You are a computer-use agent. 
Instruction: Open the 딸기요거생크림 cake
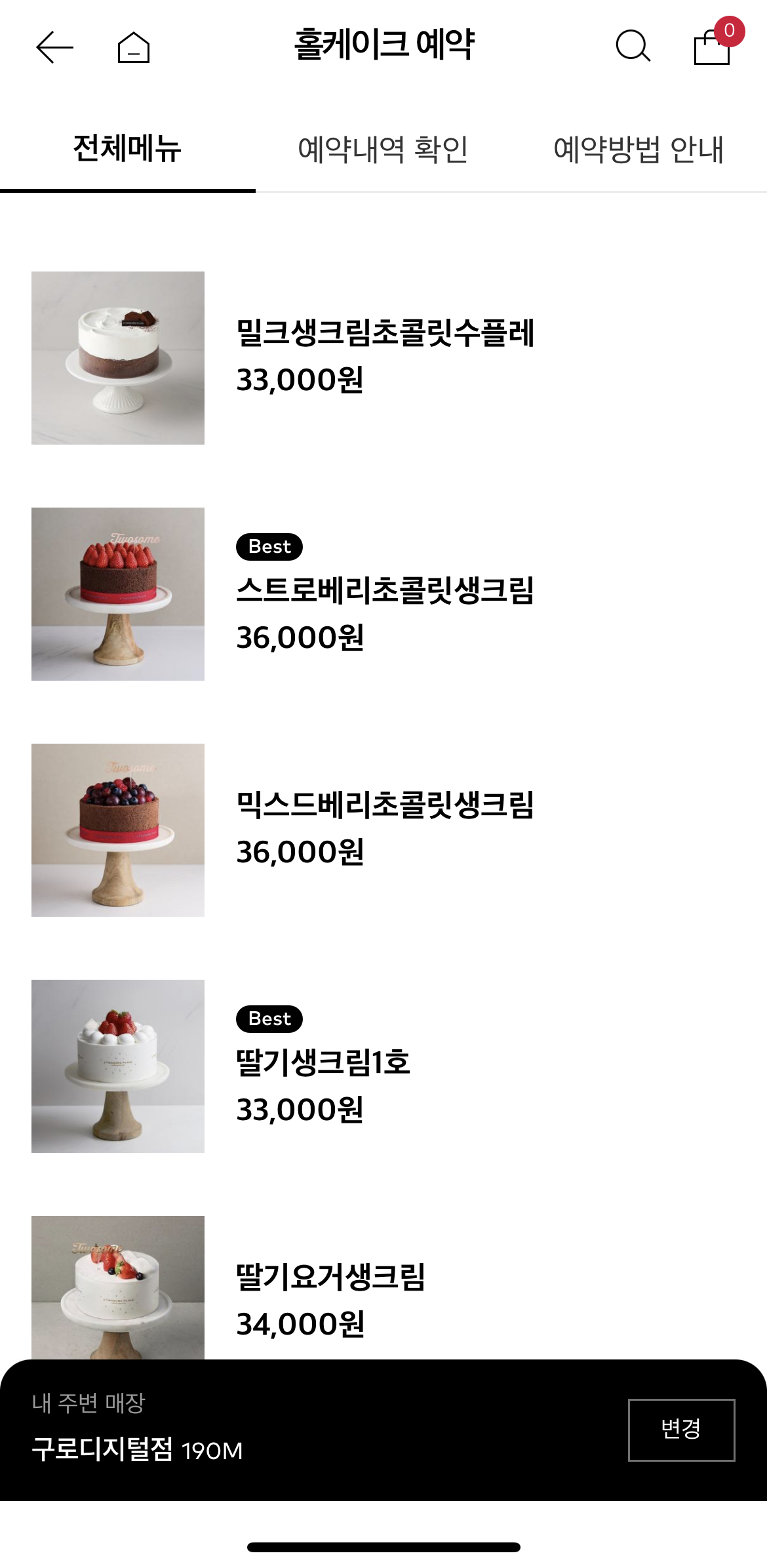coord(331,1276)
